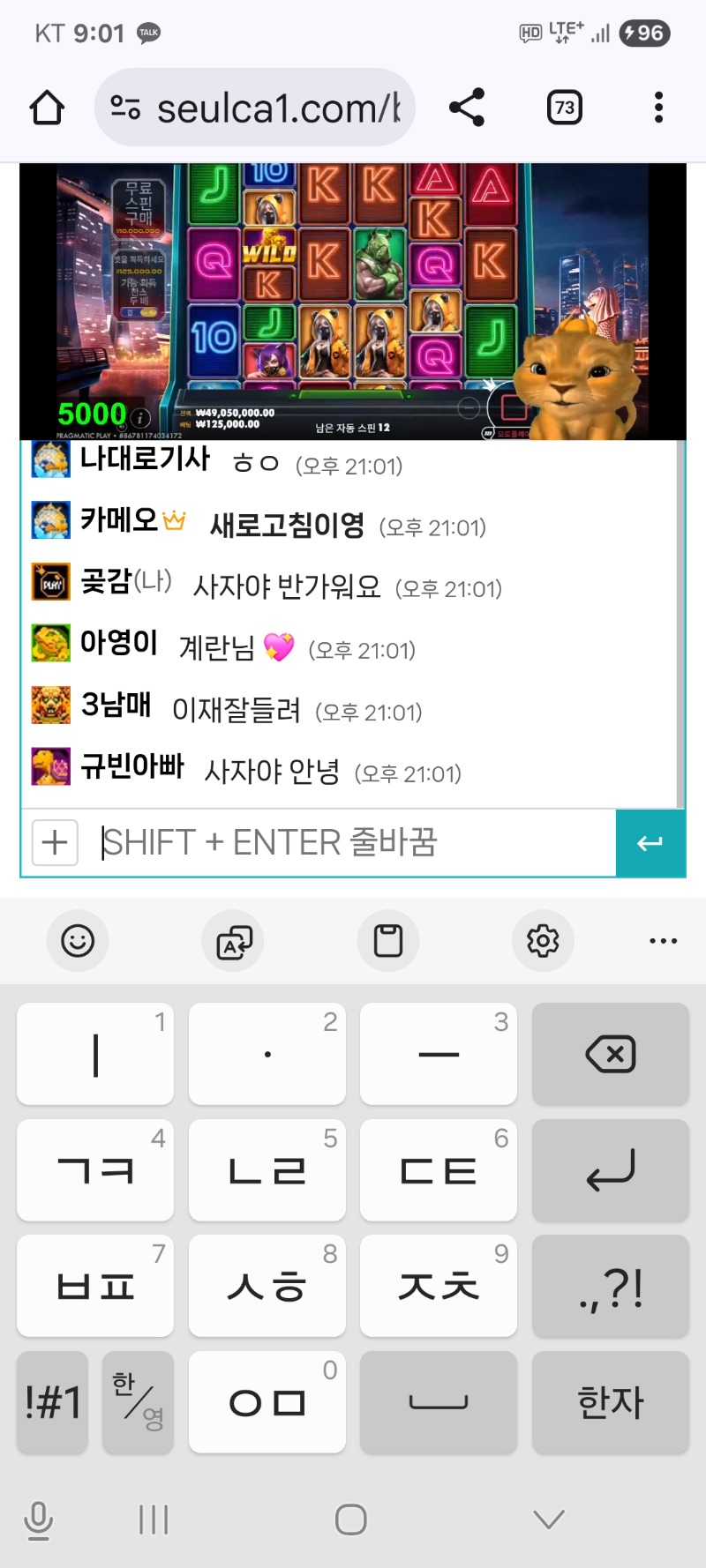Share the current page
Viewport: 706px width, 1568px height.
click(467, 108)
